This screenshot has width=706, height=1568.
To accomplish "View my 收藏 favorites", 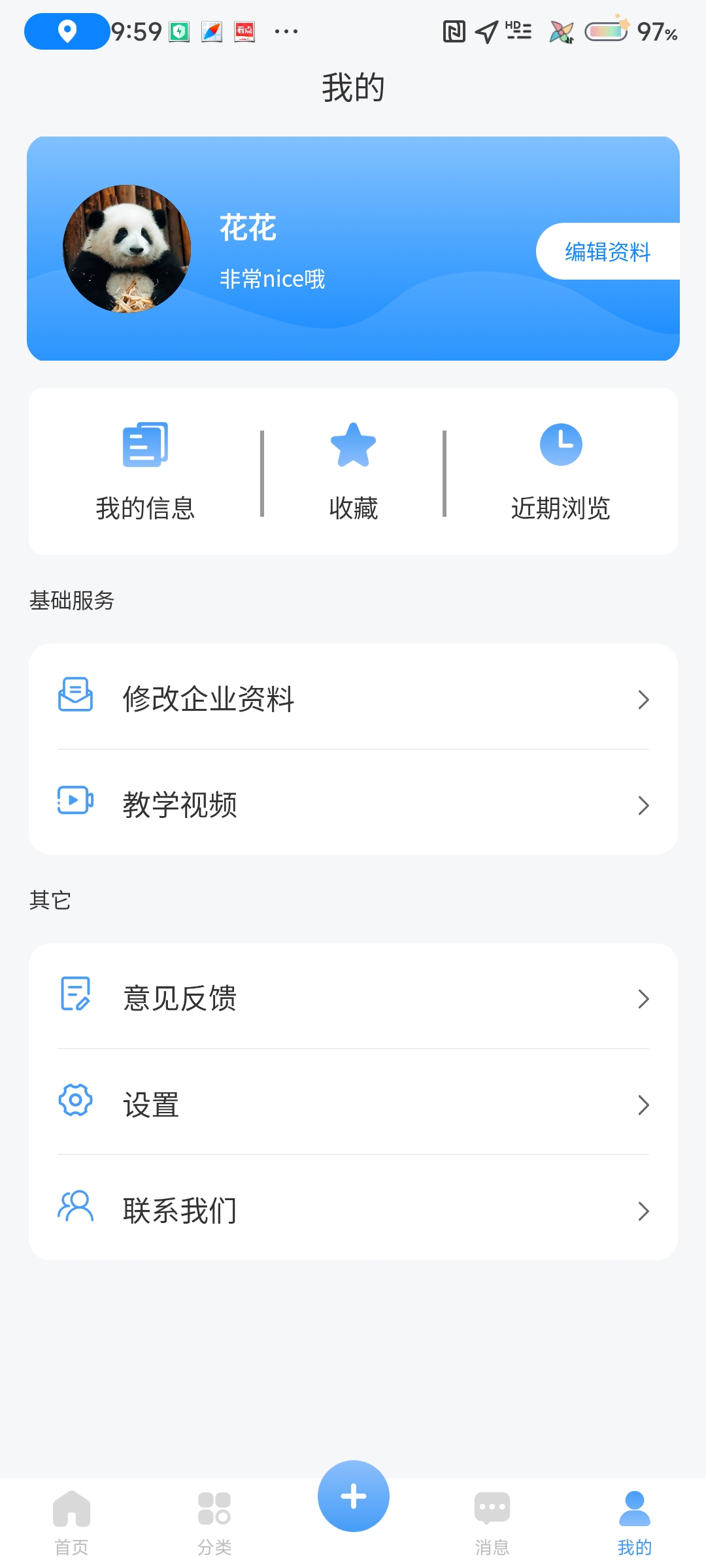I will [353, 472].
